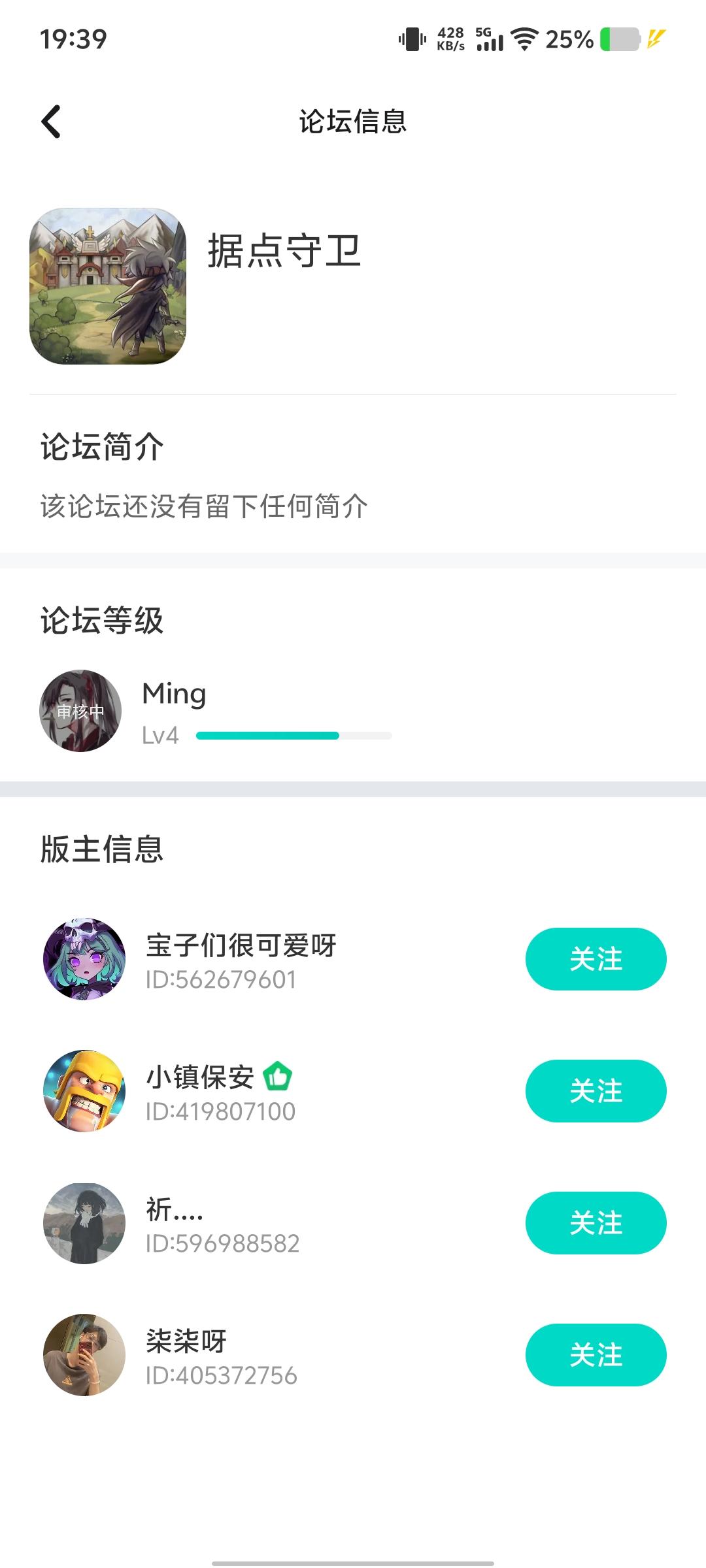Viewport: 706px width, 1568px height.
Task: View 柒柒呀's profile page
Action: pyautogui.click(x=84, y=1355)
